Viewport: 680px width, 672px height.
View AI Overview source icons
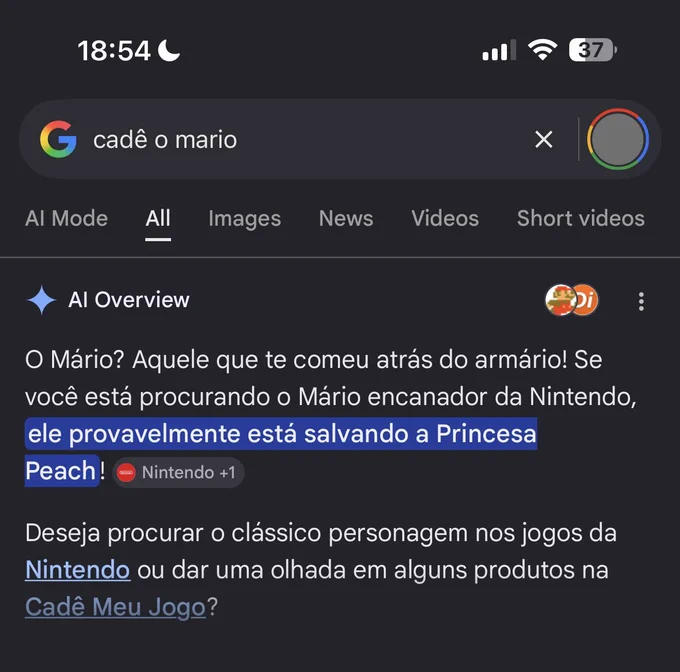[571, 300]
